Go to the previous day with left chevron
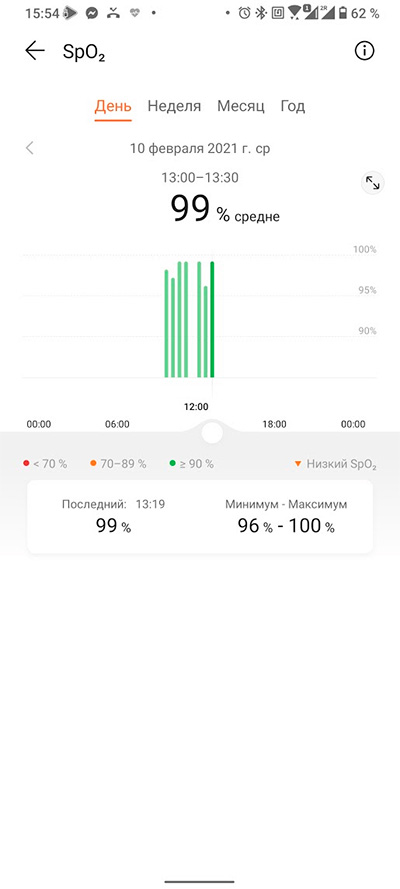The image size is (400, 889). coord(30,149)
